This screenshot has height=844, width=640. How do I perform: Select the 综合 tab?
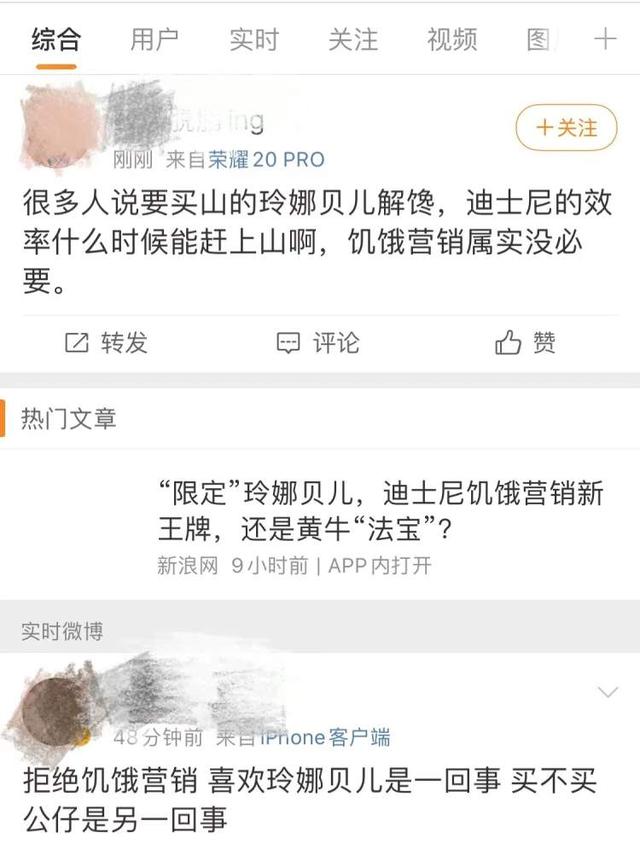[x=56, y=40]
